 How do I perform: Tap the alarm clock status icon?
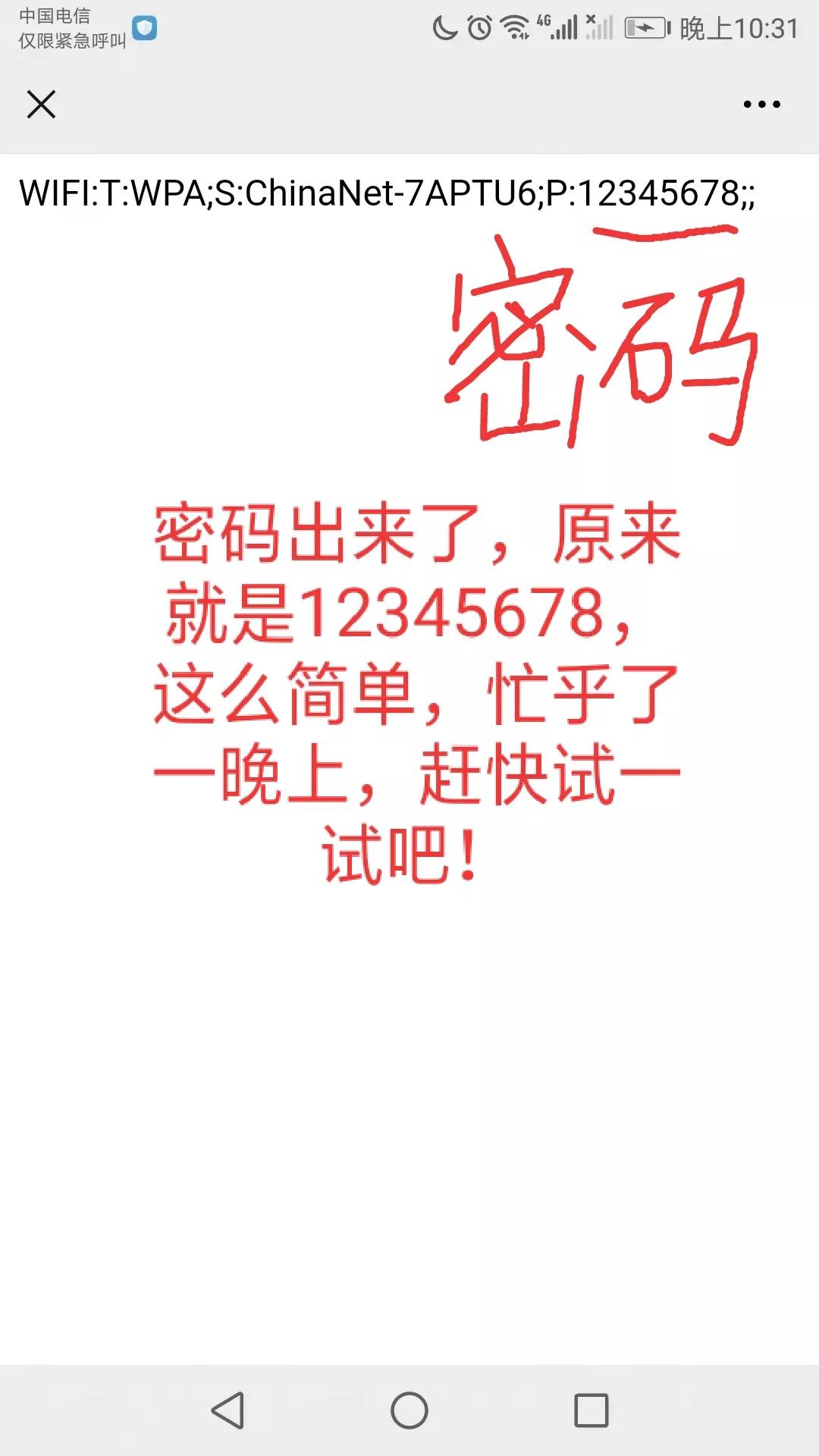(480, 26)
